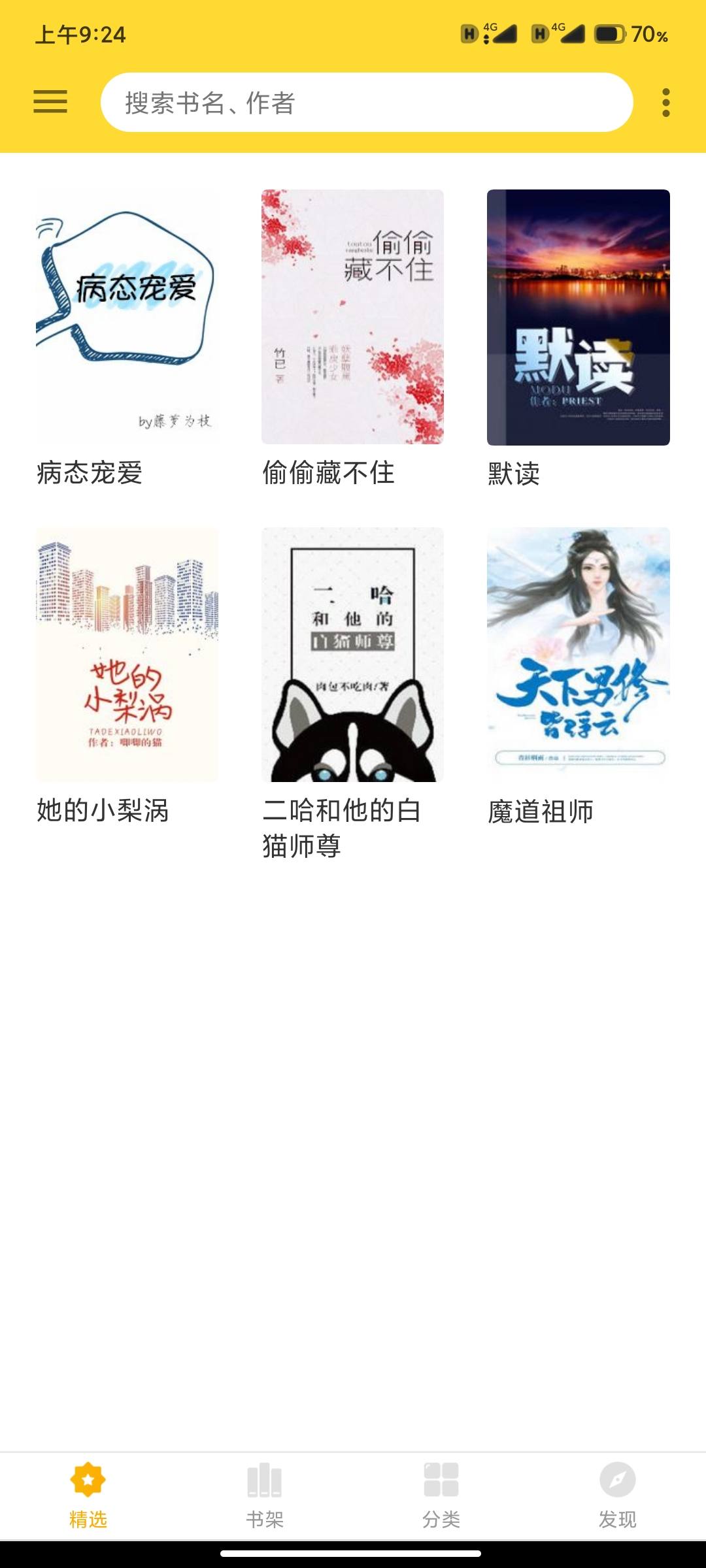Tap the book and author search box

point(366,103)
